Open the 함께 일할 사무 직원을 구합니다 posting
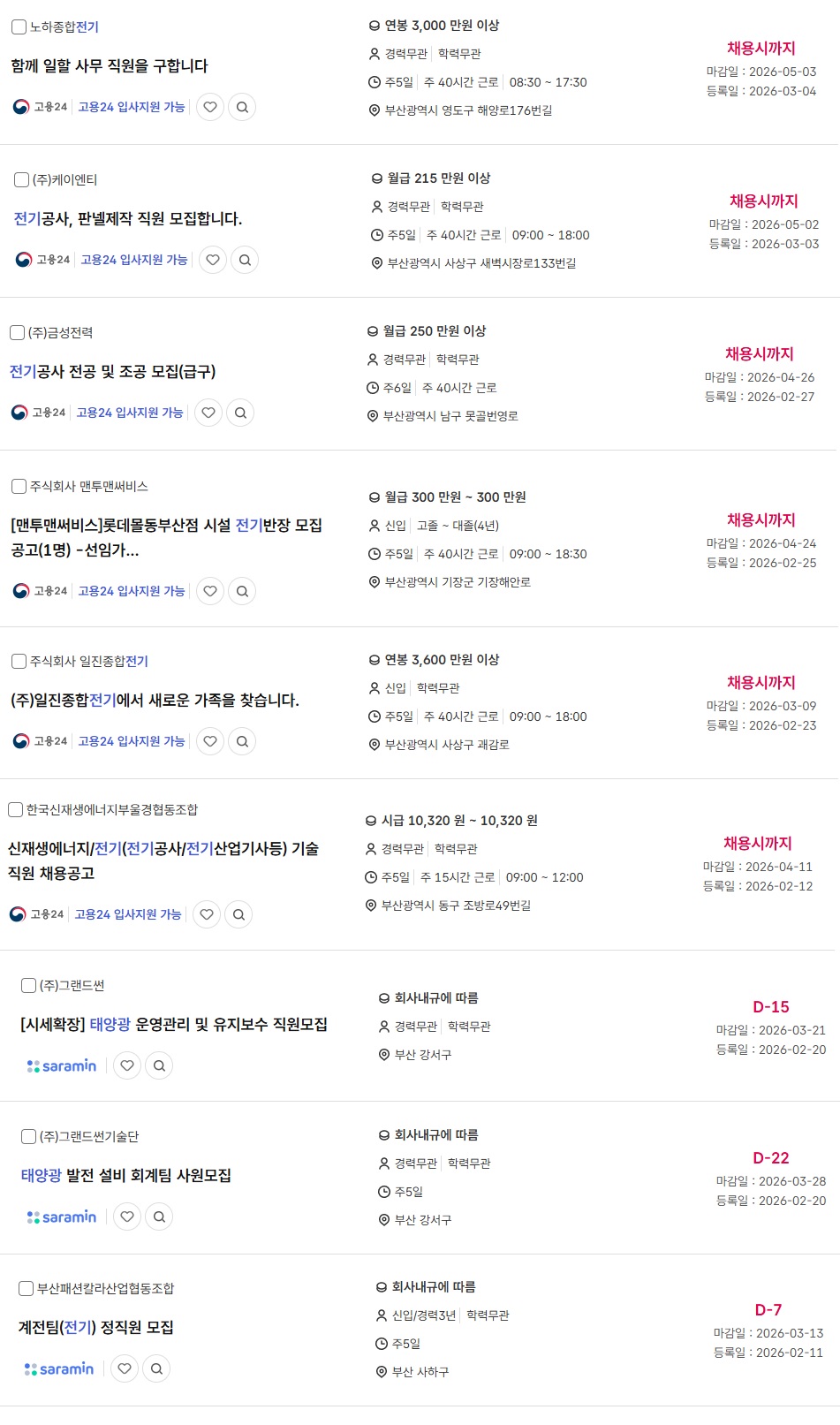The width and height of the screenshot is (840, 1425). point(110,66)
